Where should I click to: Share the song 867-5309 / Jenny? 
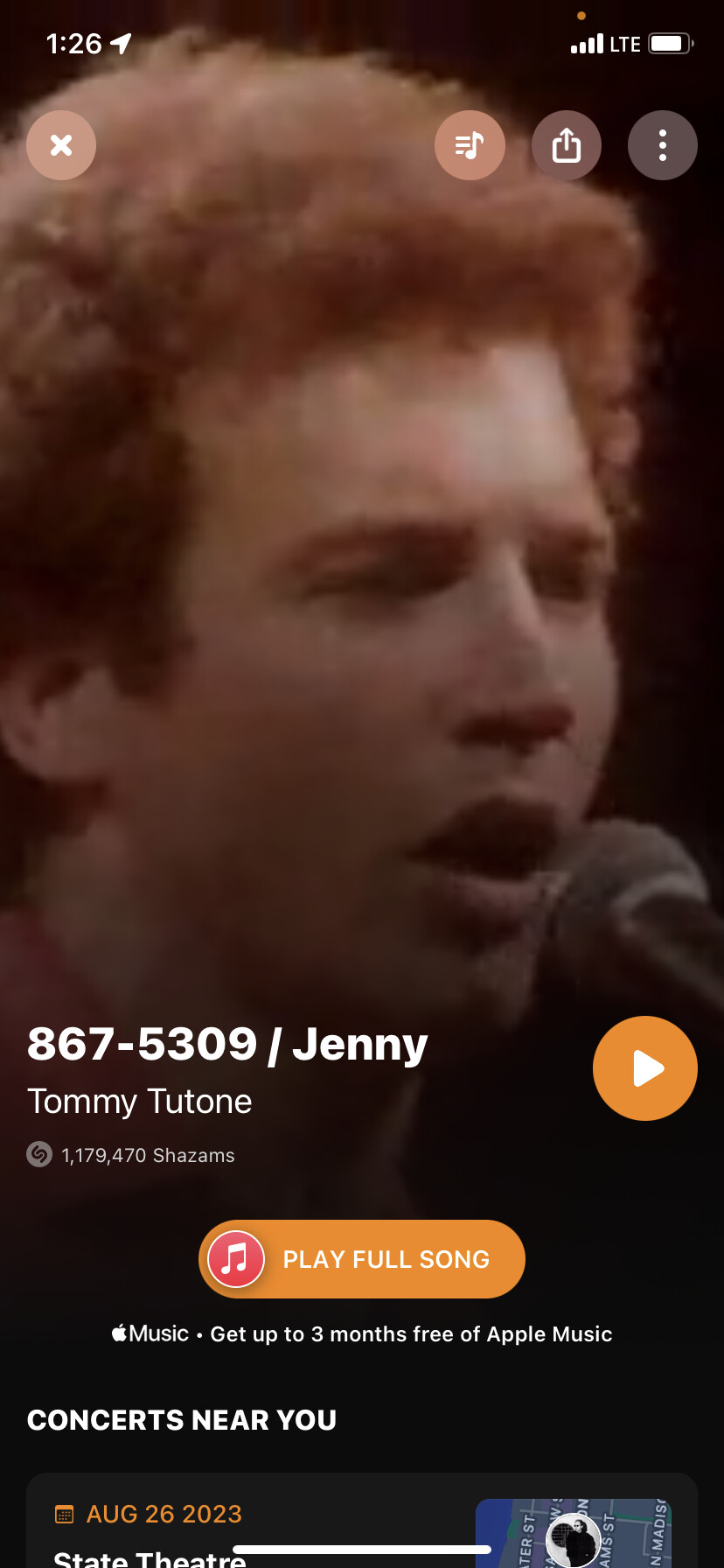[x=566, y=145]
